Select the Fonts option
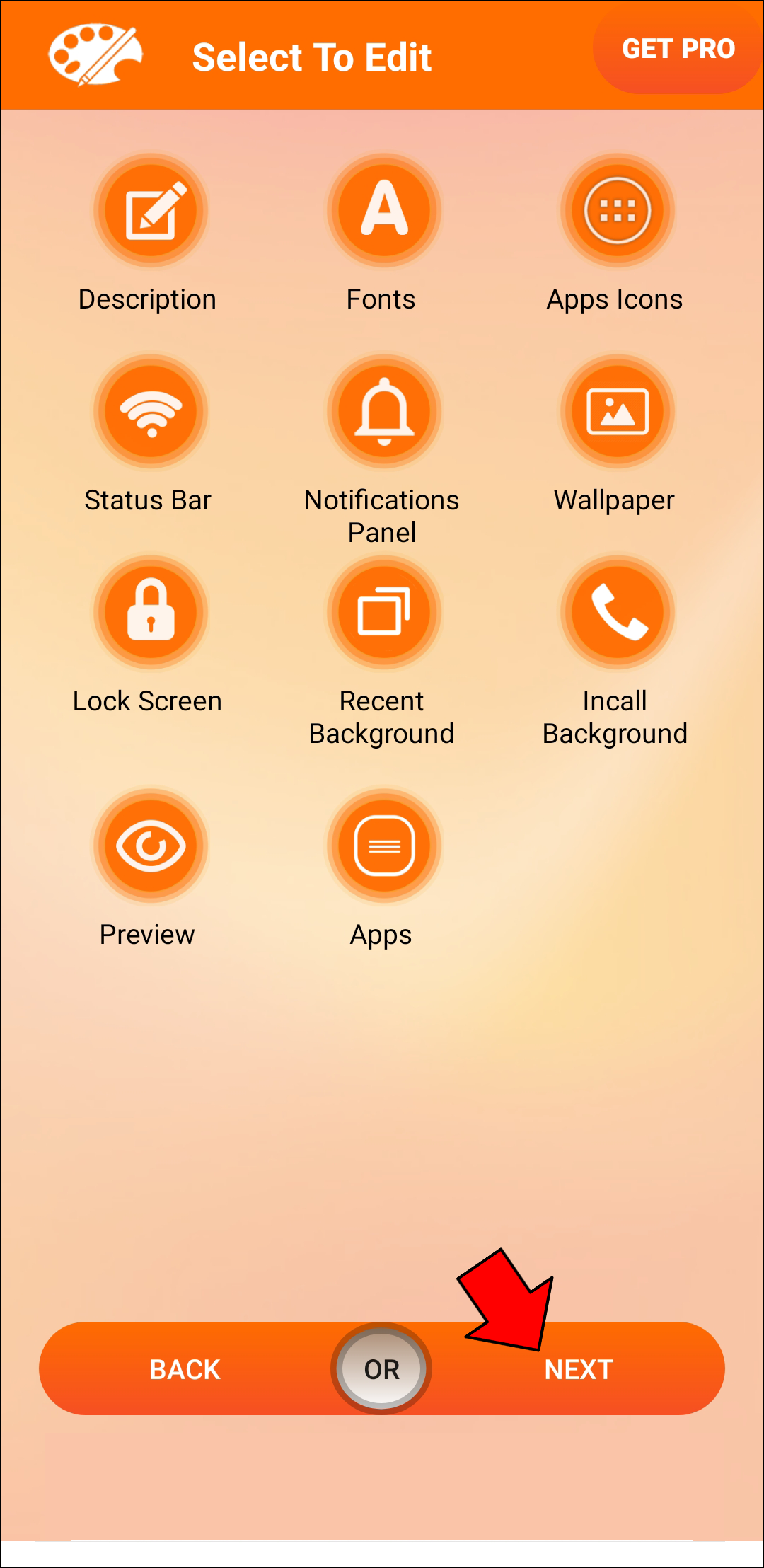The width and height of the screenshot is (764, 1568). [x=383, y=211]
